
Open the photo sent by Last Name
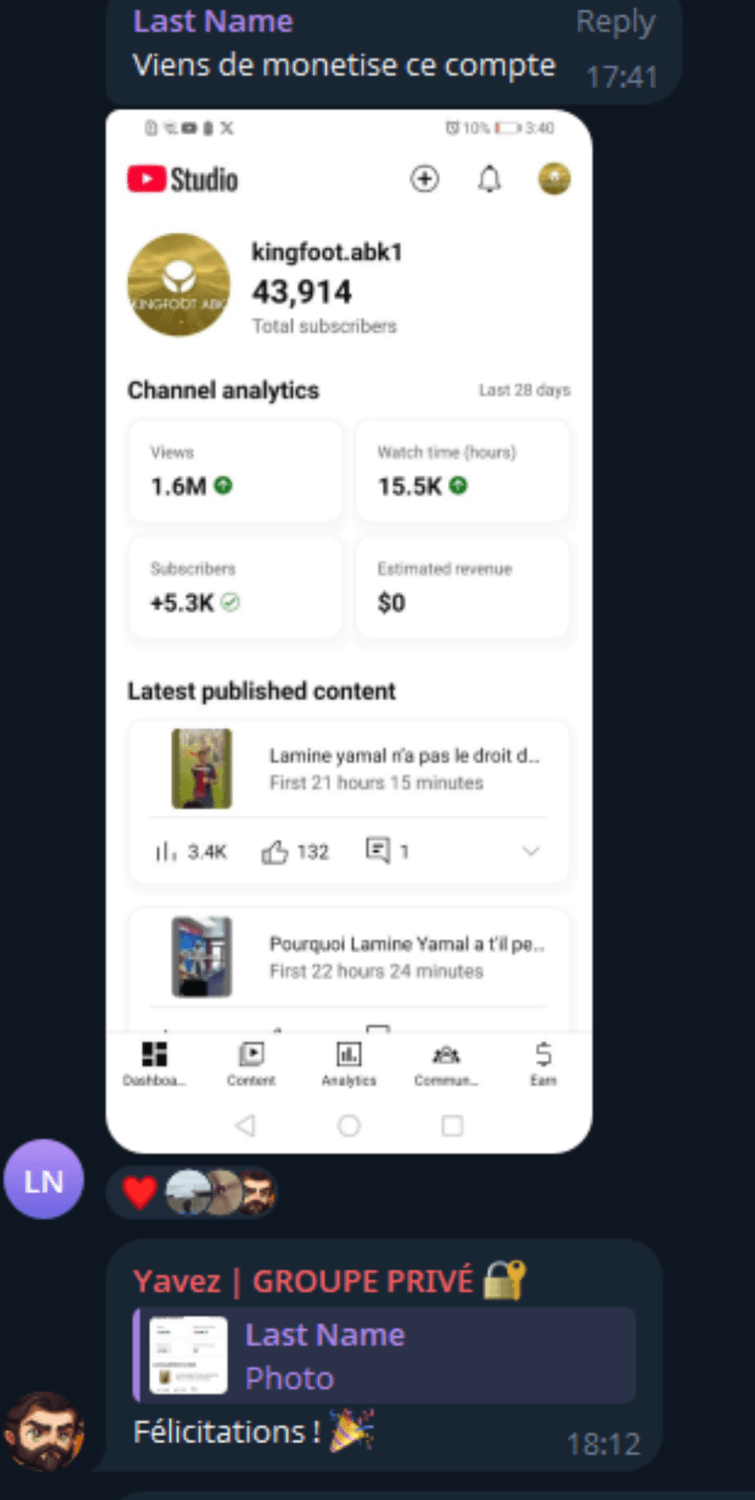(x=349, y=630)
